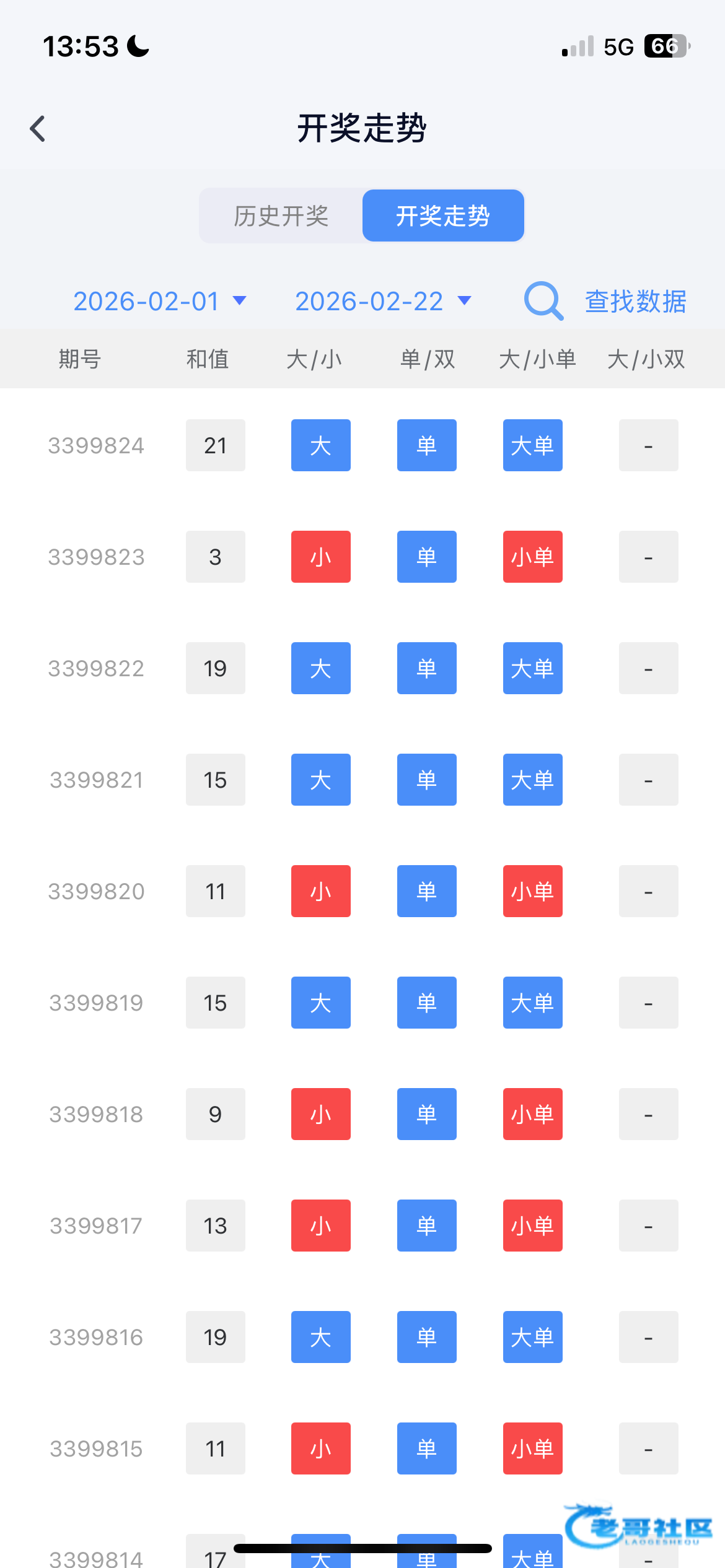Viewport: 725px width, 1568px height.
Task: Tap the 查找数据 search button
Action: click(x=606, y=302)
